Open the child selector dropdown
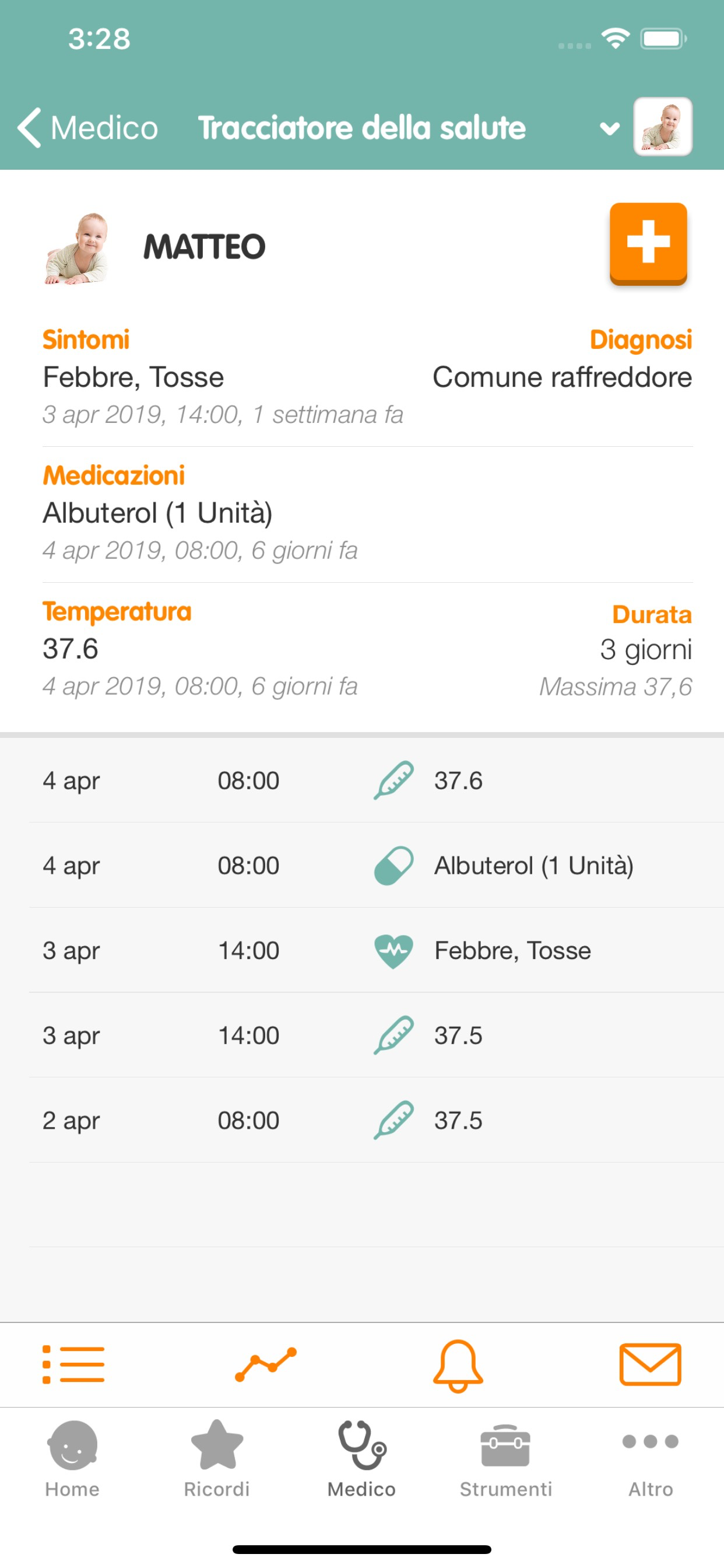 click(609, 128)
